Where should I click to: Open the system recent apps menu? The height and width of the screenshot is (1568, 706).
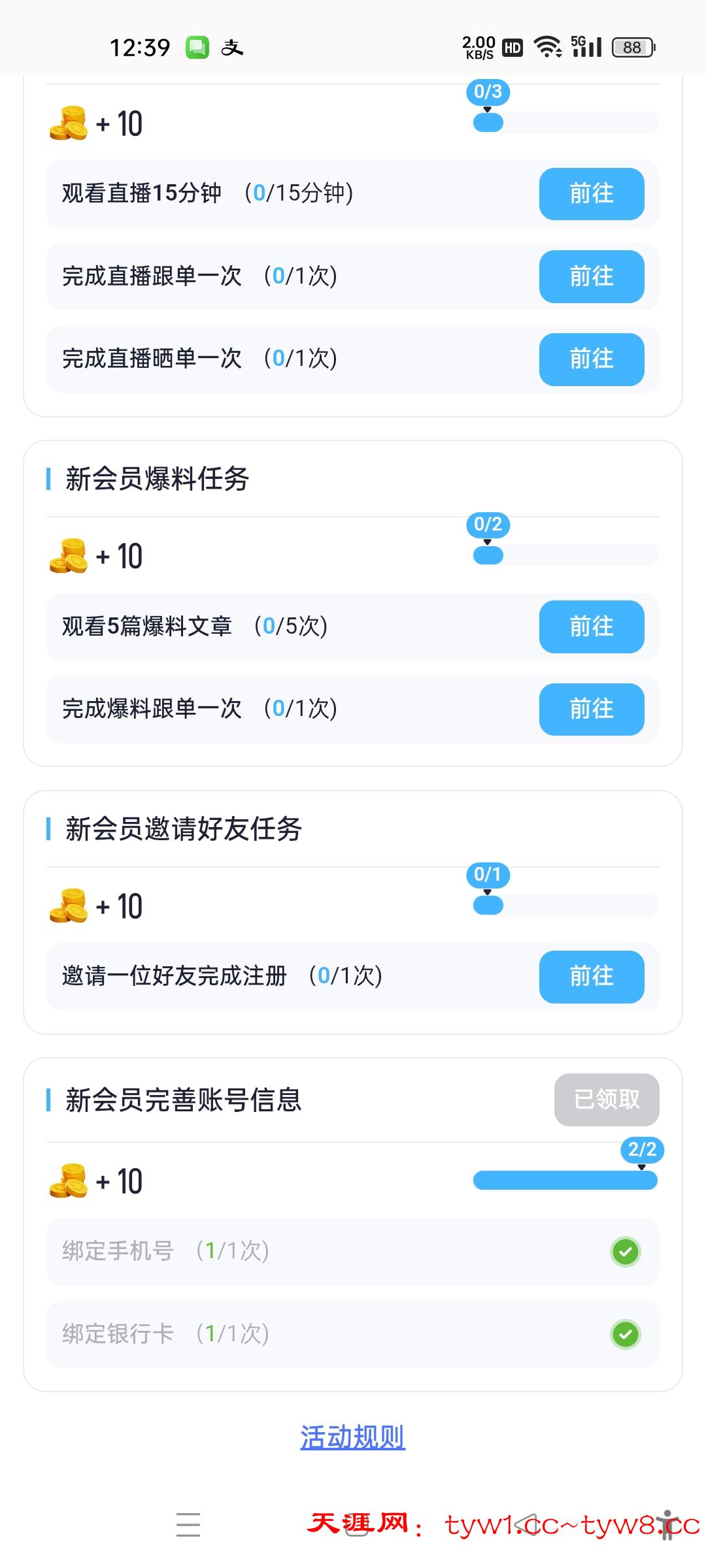188,1524
